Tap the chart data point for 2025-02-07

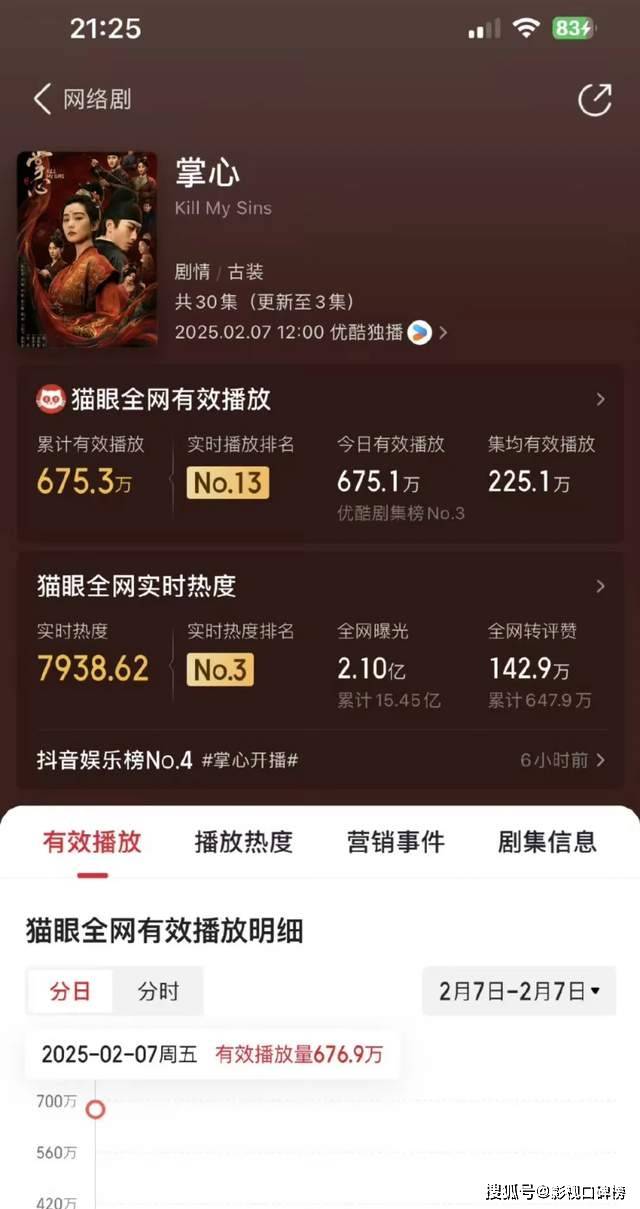95,1109
